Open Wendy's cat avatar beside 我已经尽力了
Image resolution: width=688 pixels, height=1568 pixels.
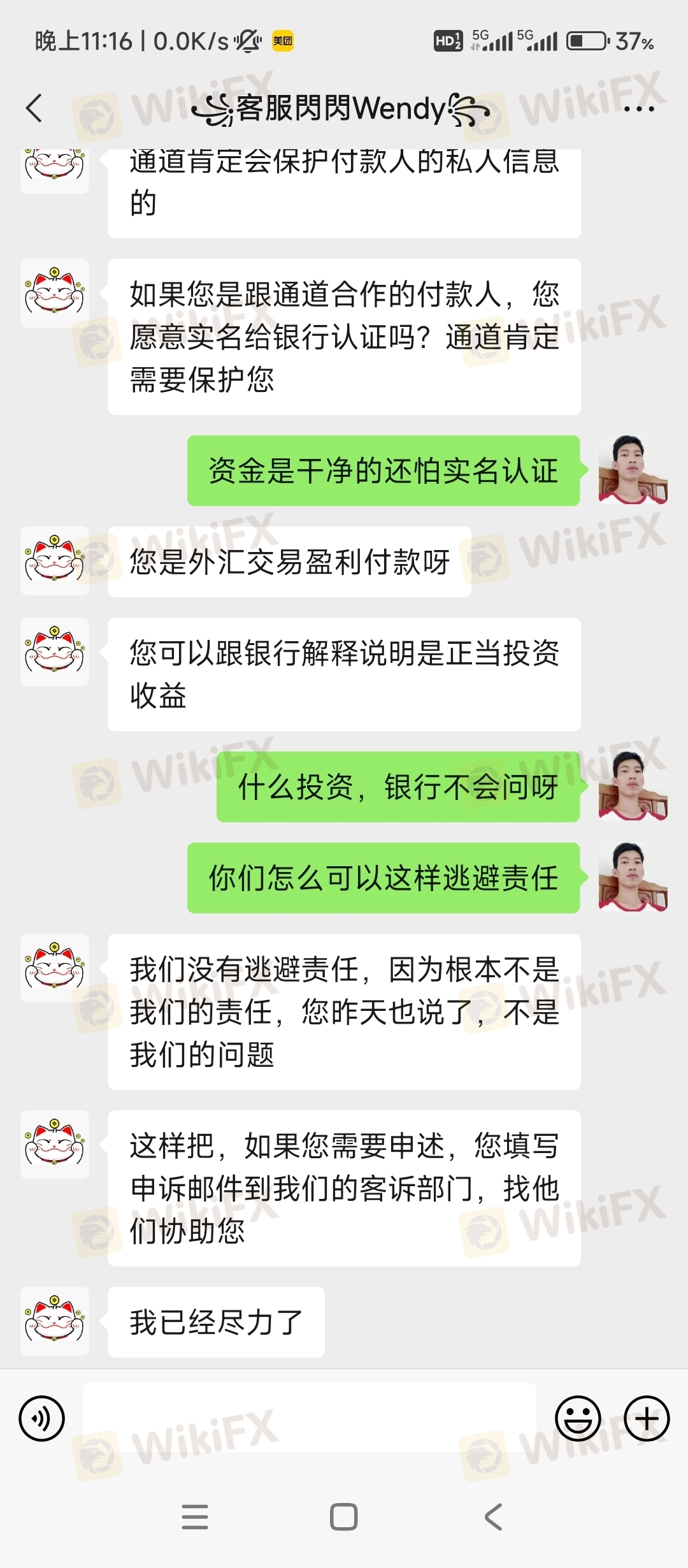coord(55,1321)
